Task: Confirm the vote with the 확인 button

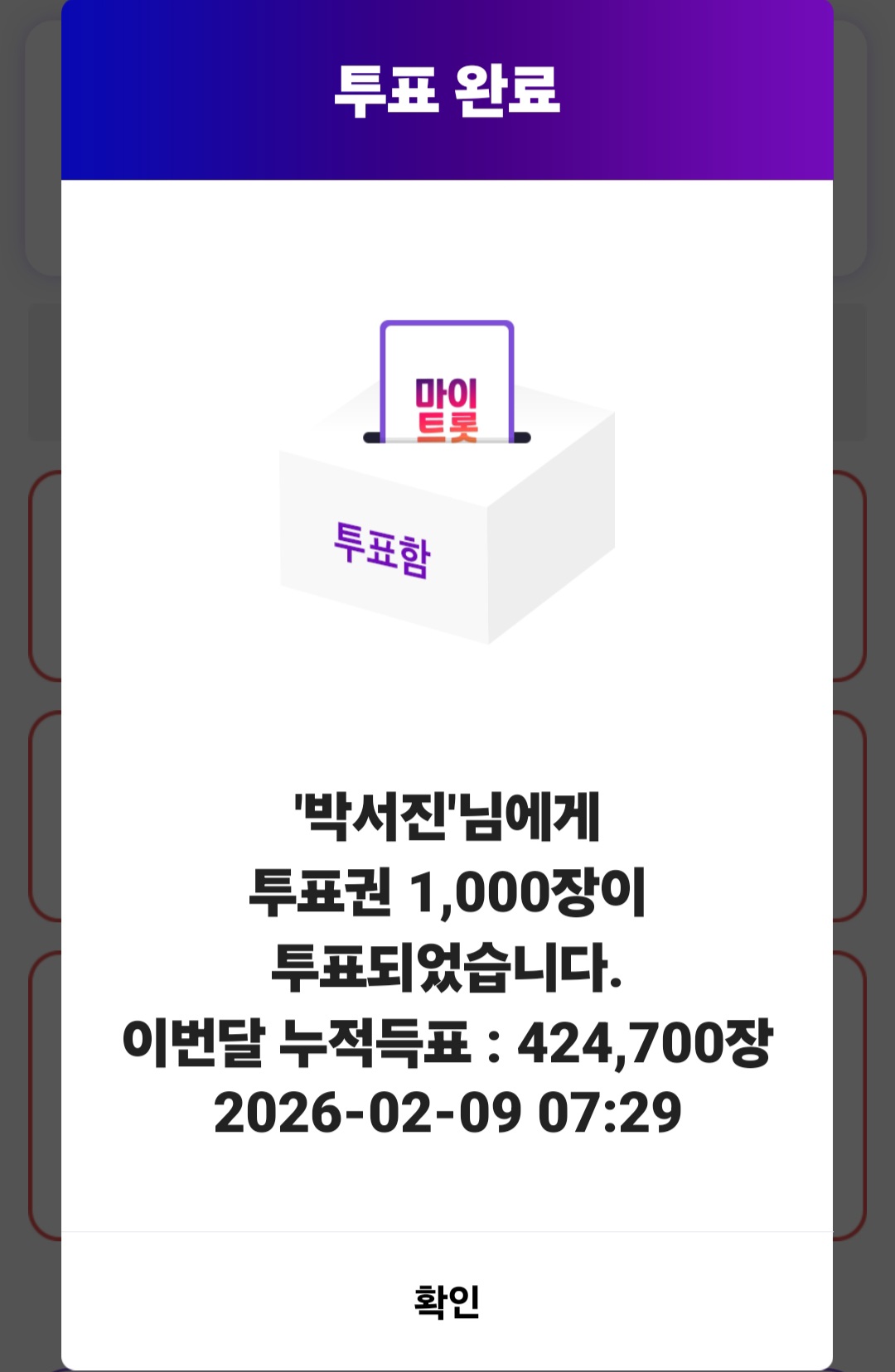Action: [x=447, y=1301]
